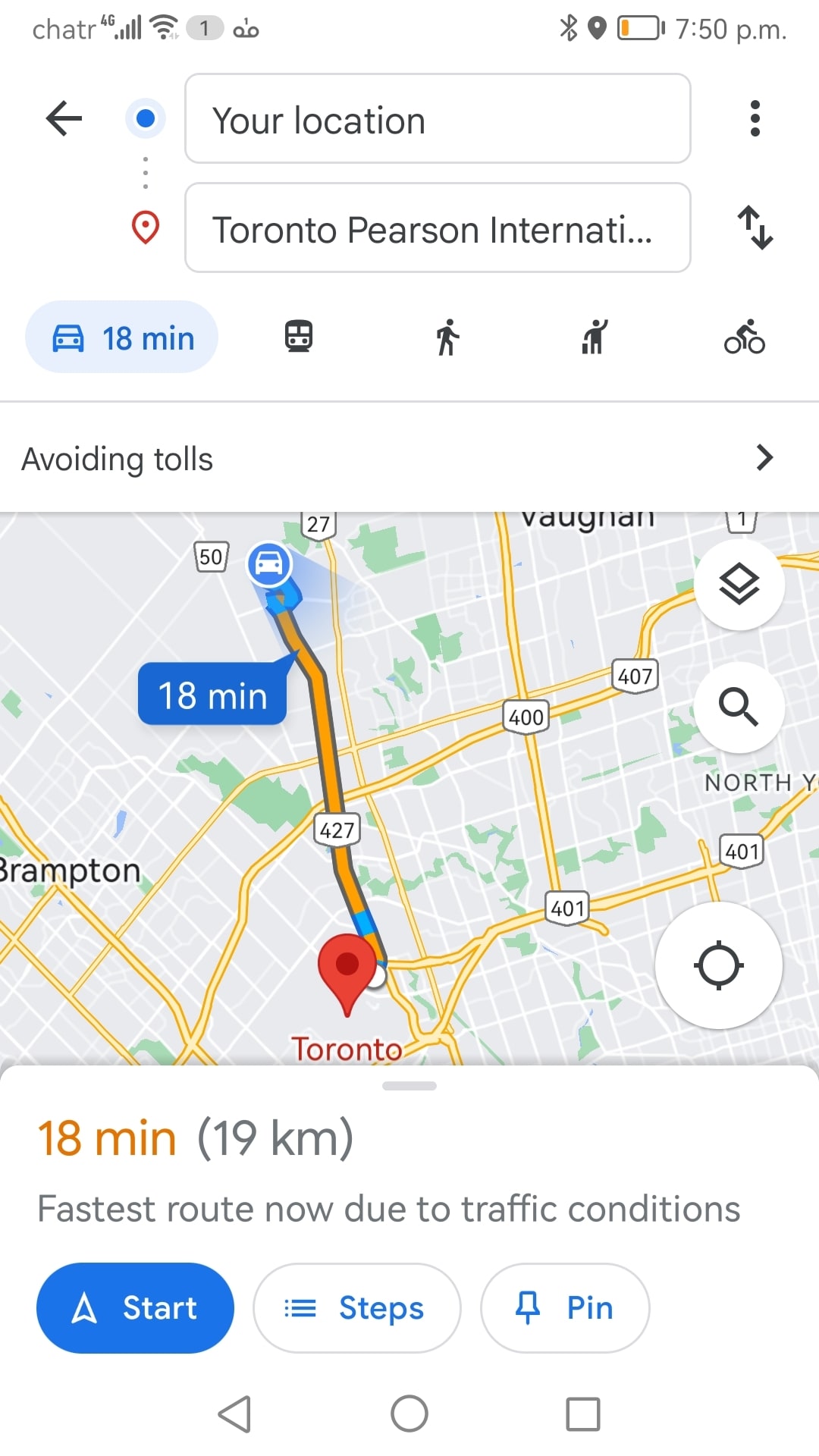Open Avoiding tolls route options
Viewport: 819px width, 1456px height.
point(409,458)
